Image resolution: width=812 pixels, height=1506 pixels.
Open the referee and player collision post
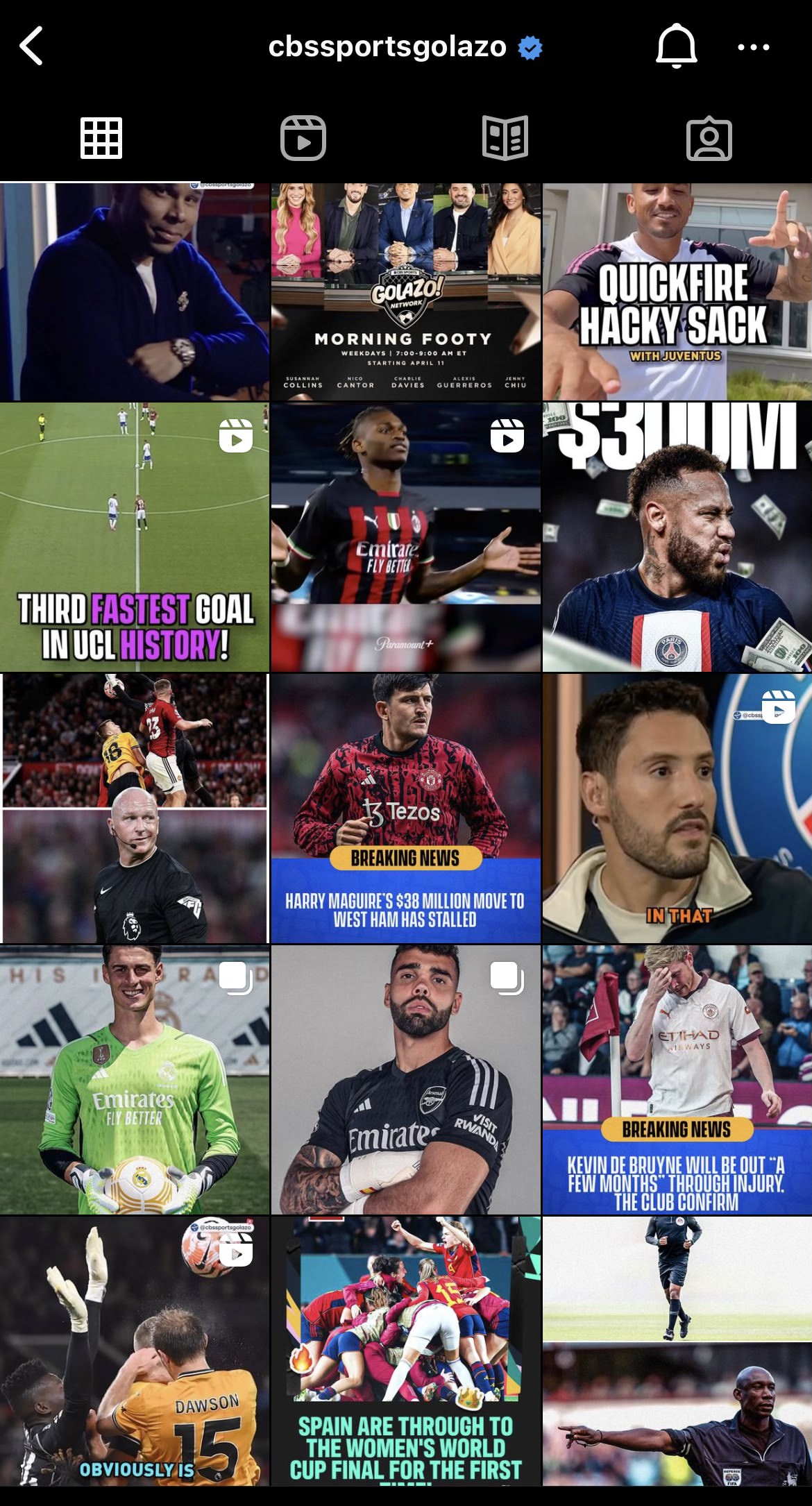pyautogui.click(x=135, y=808)
